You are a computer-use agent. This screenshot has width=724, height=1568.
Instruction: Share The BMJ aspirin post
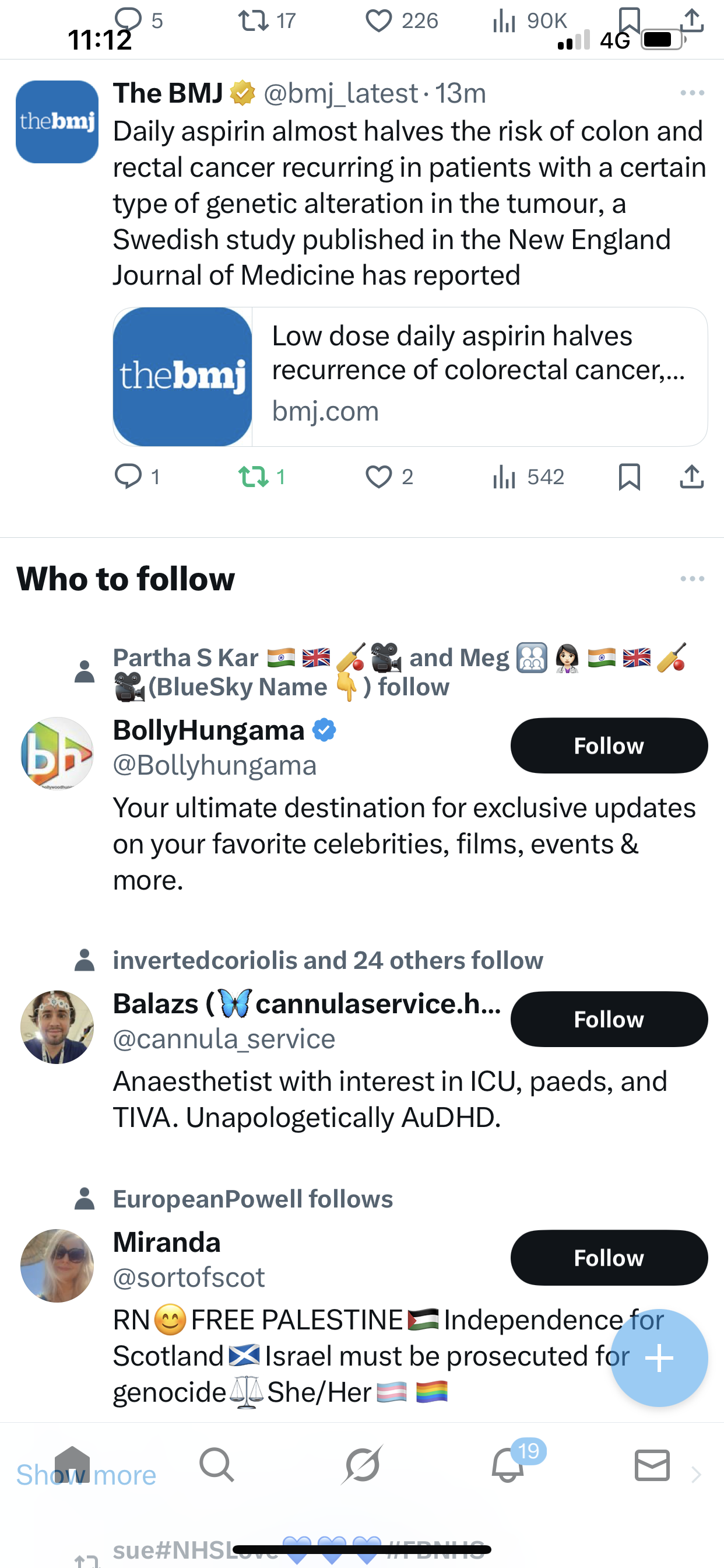(691, 477)
